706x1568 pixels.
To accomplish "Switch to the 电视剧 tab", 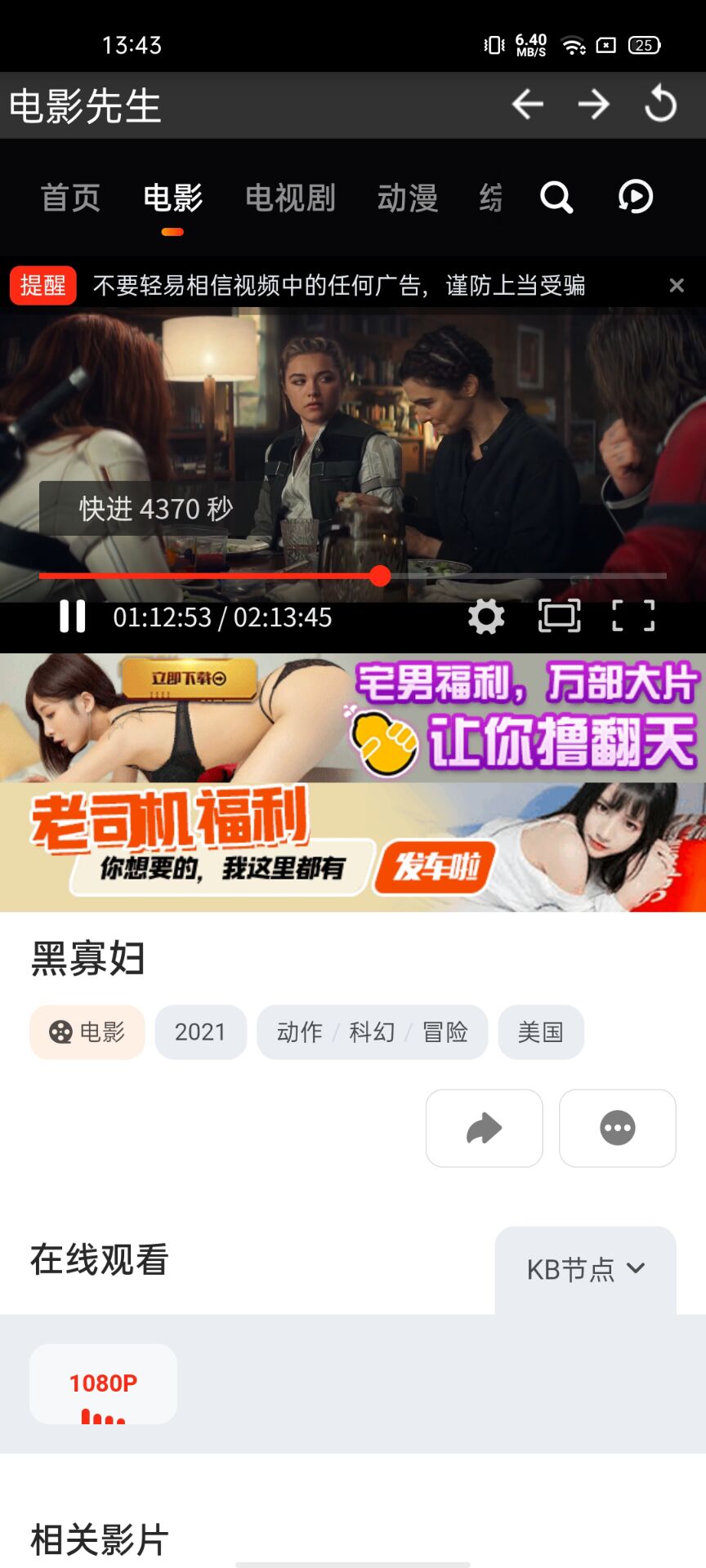I will tap(290, 198).
